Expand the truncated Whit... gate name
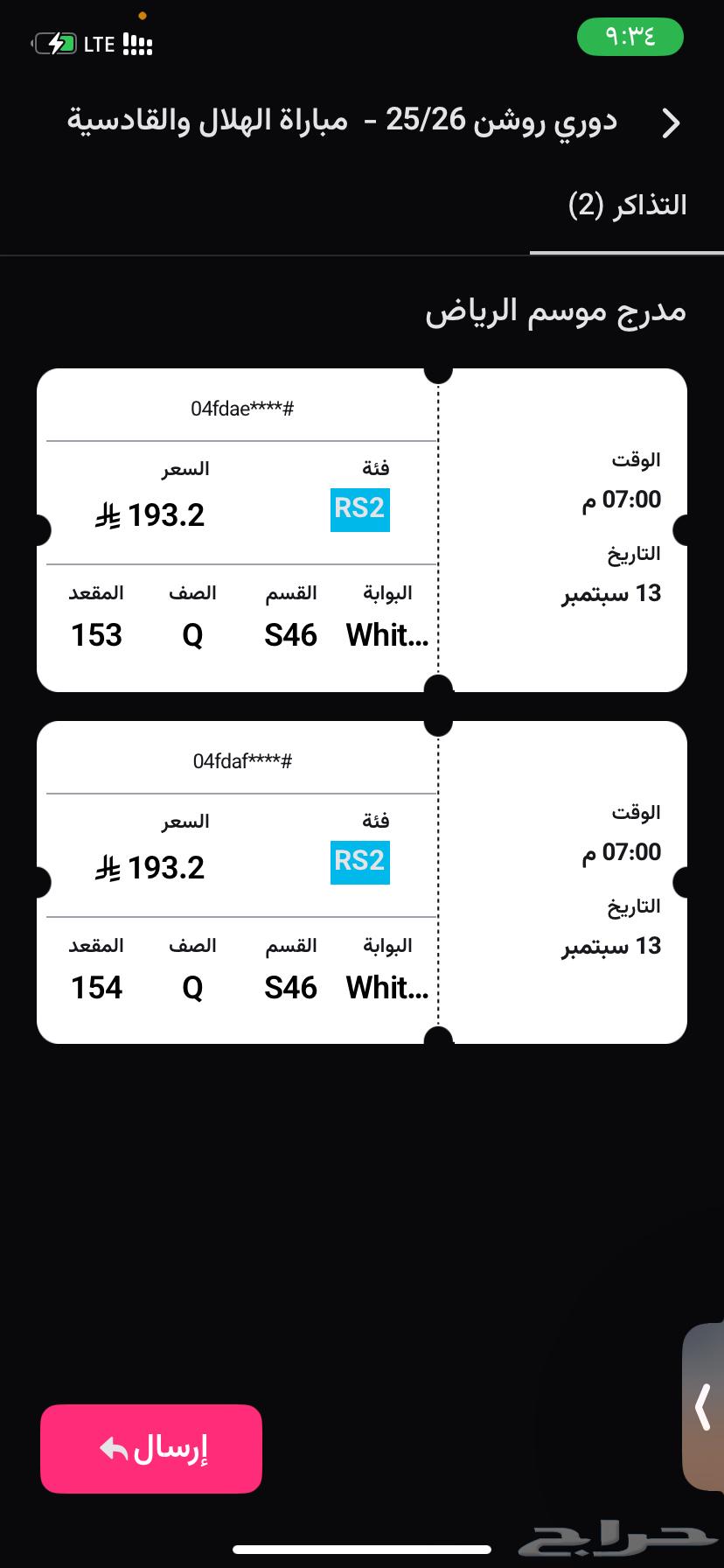This screenshot has height=1568, width=724. (x=386, y=635)
